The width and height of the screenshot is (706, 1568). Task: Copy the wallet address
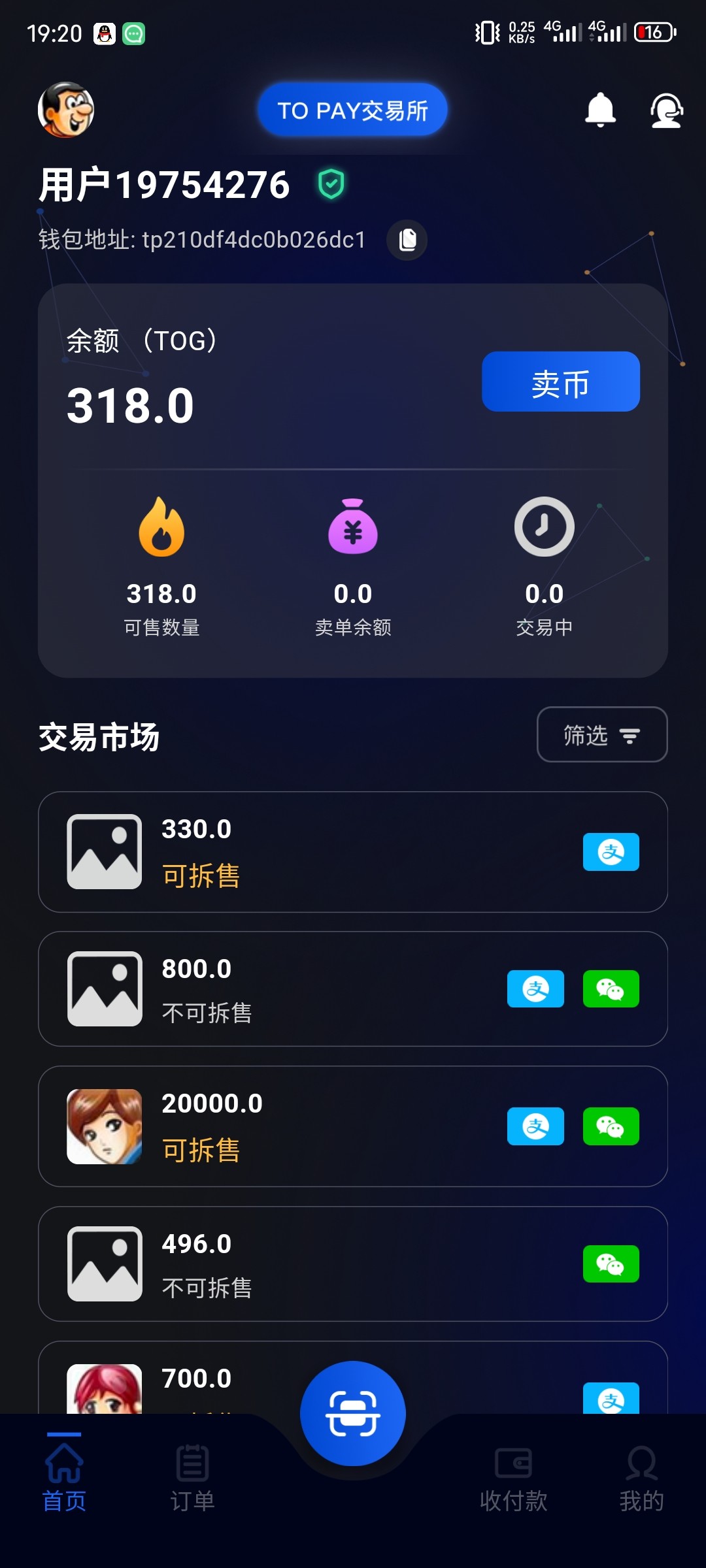(407, 240)
